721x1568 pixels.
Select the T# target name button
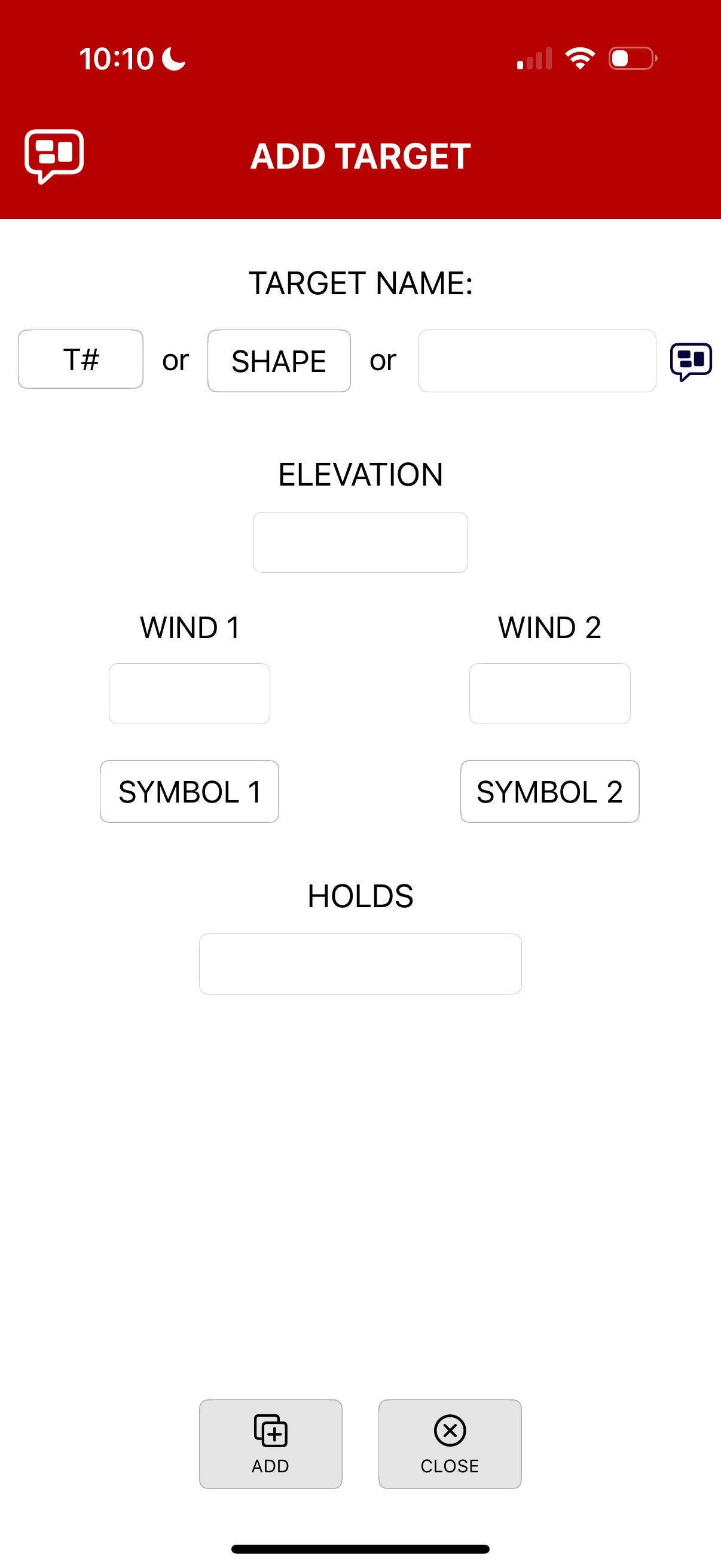[x=81, y=359]
